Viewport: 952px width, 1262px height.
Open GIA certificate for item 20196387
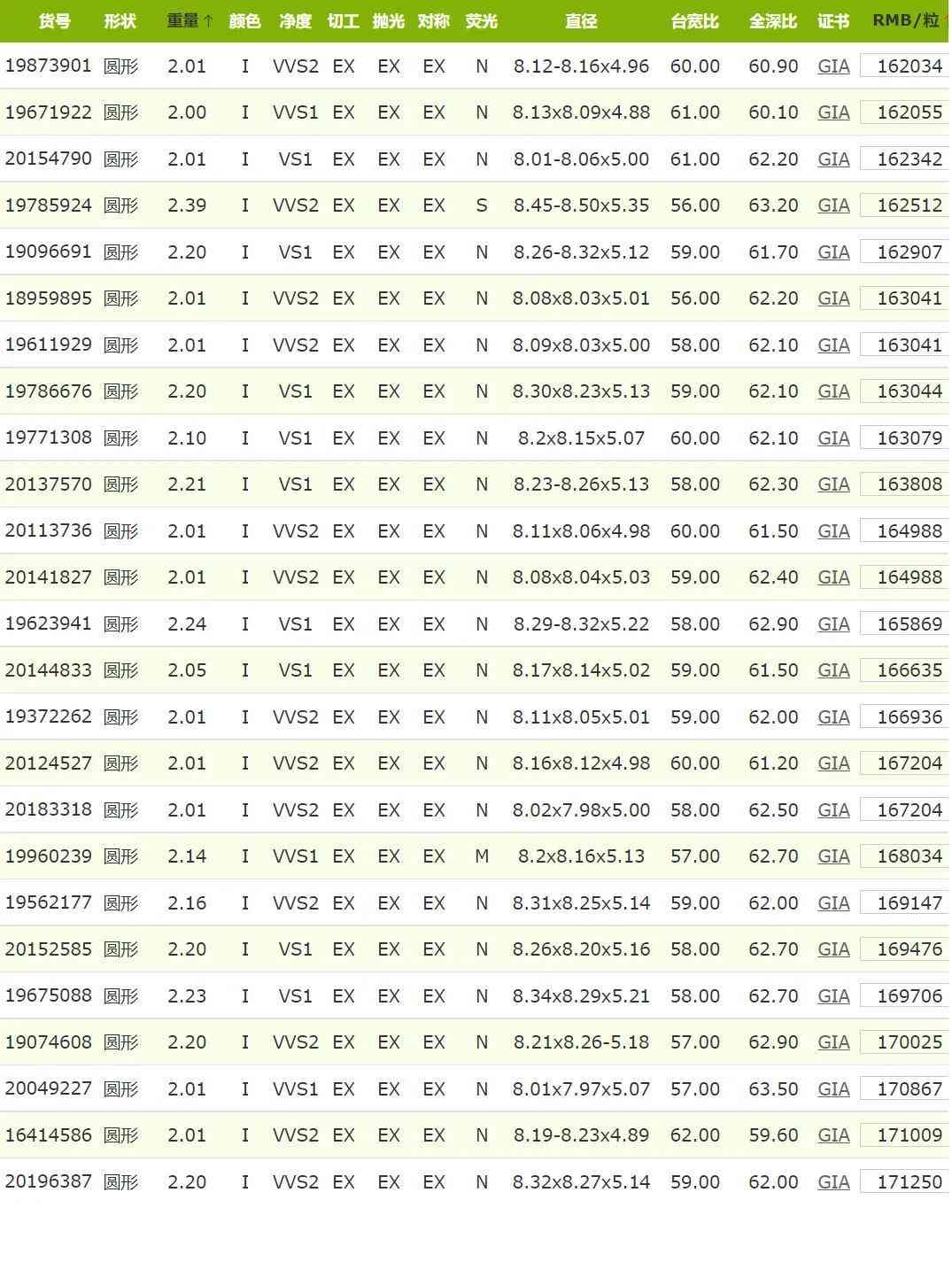pyautogui.click(x=832, y=1182)
